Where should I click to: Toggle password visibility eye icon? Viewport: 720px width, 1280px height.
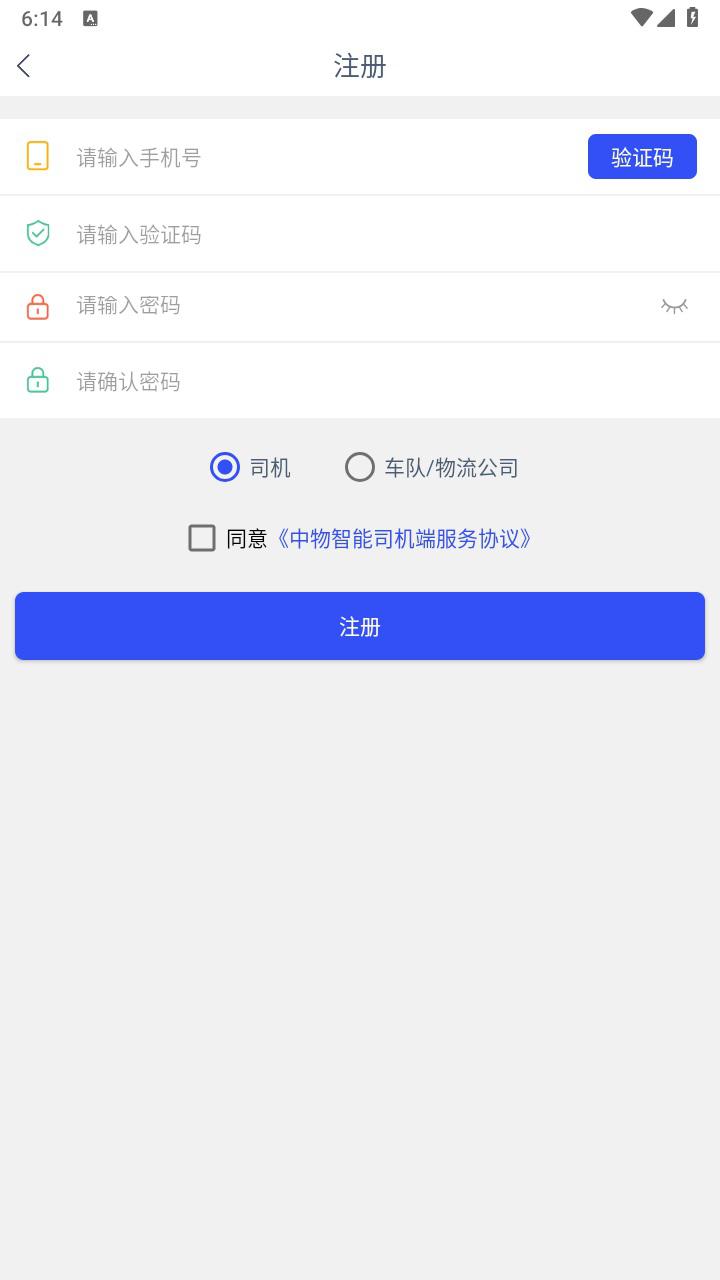point(675,306)
